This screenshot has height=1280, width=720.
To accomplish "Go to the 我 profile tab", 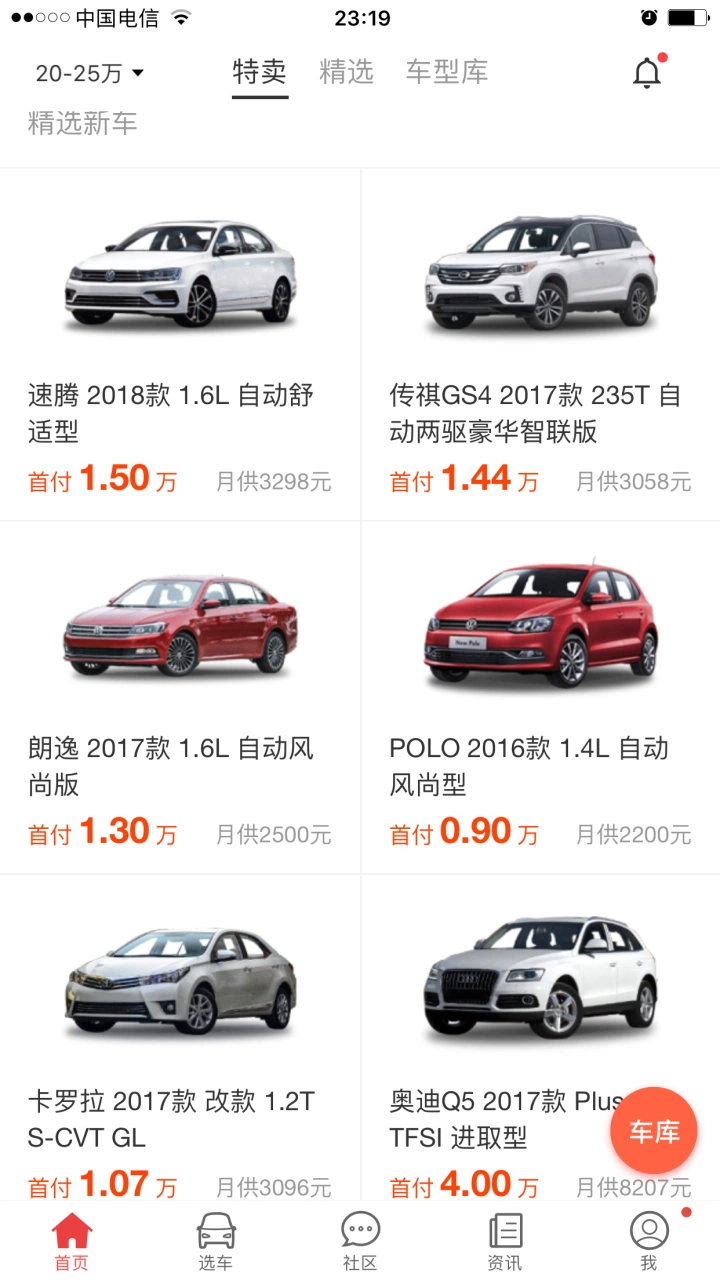I will pyautogui.click(x=649, y=1241).
